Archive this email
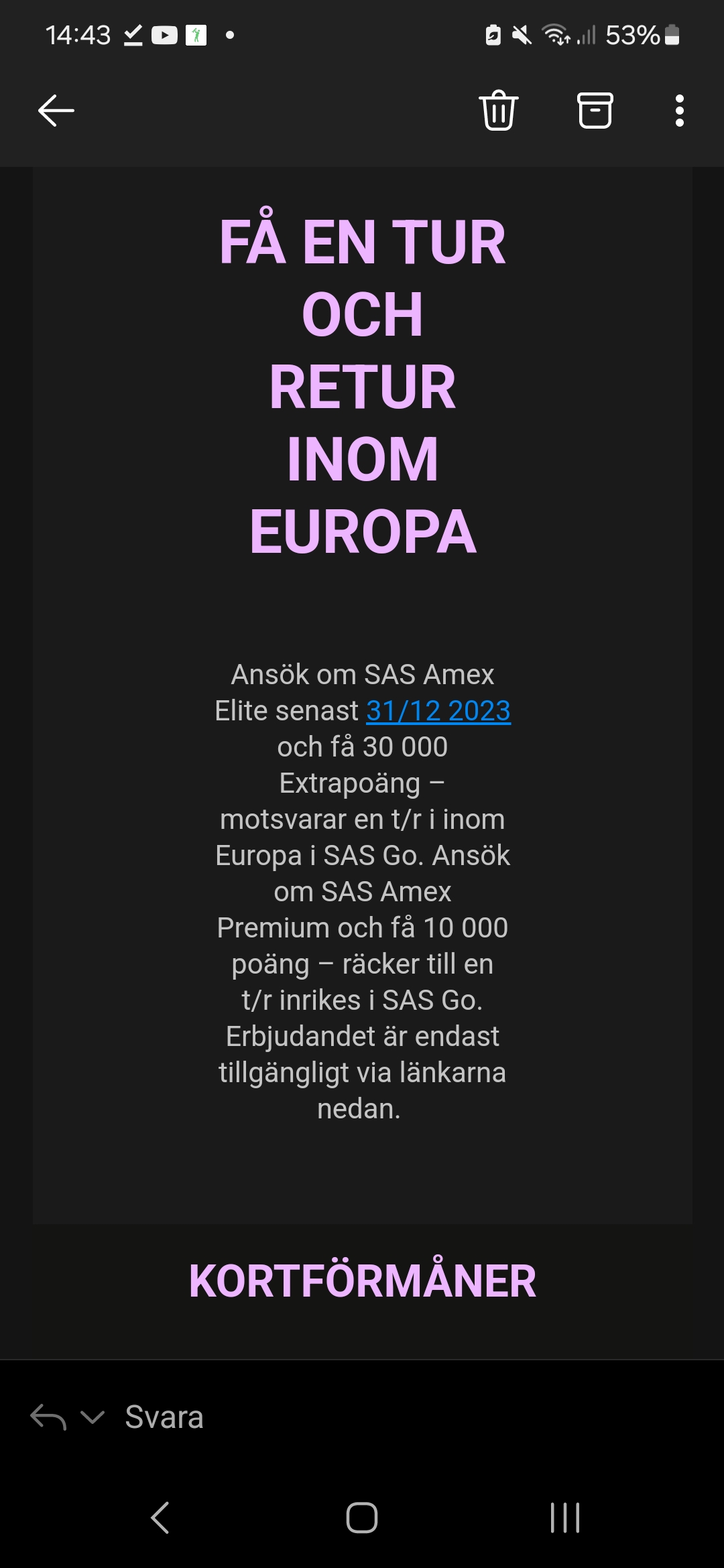Screen dimensions: 724x1568 pyautogui.click(x=595, y=111)
